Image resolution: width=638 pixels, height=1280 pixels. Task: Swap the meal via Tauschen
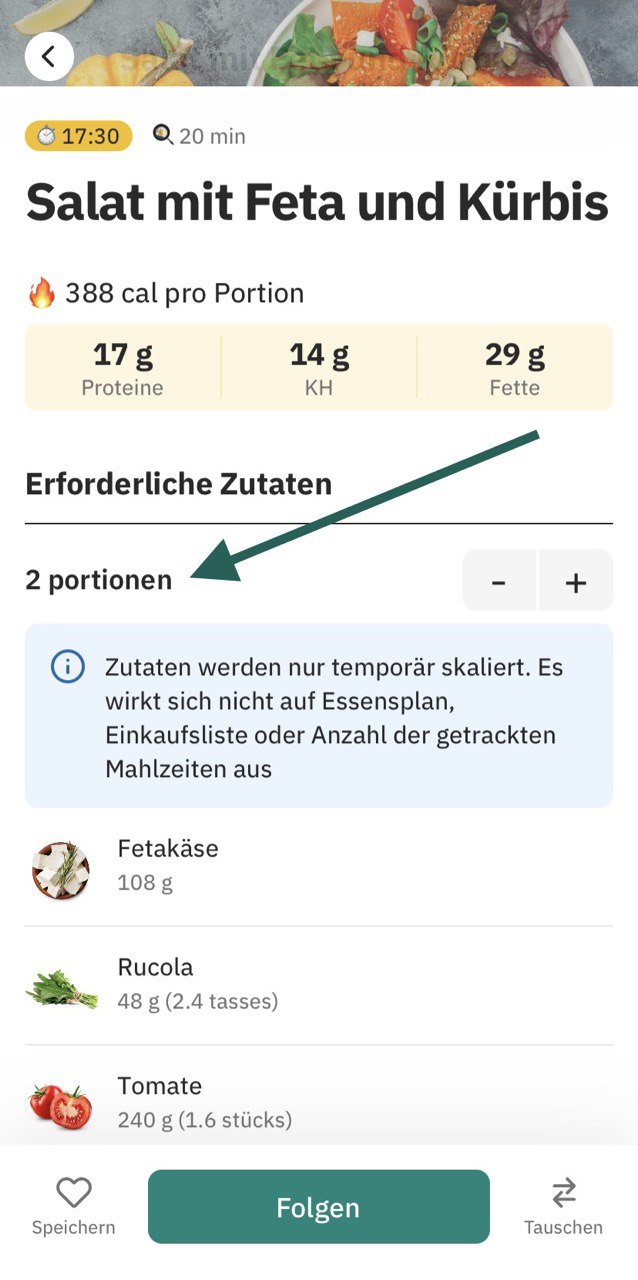563,1205
